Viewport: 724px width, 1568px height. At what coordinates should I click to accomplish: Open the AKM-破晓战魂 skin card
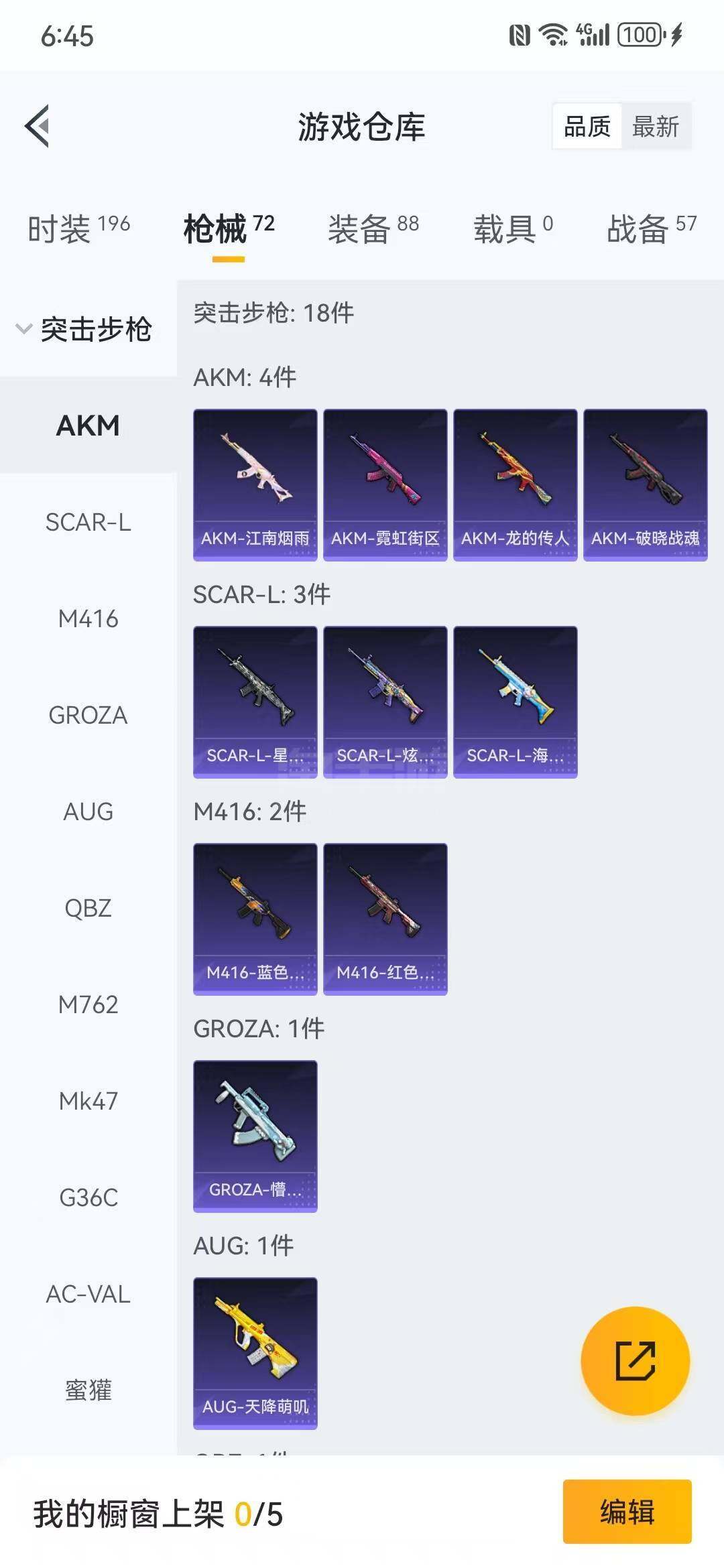(x=645, y=484)
